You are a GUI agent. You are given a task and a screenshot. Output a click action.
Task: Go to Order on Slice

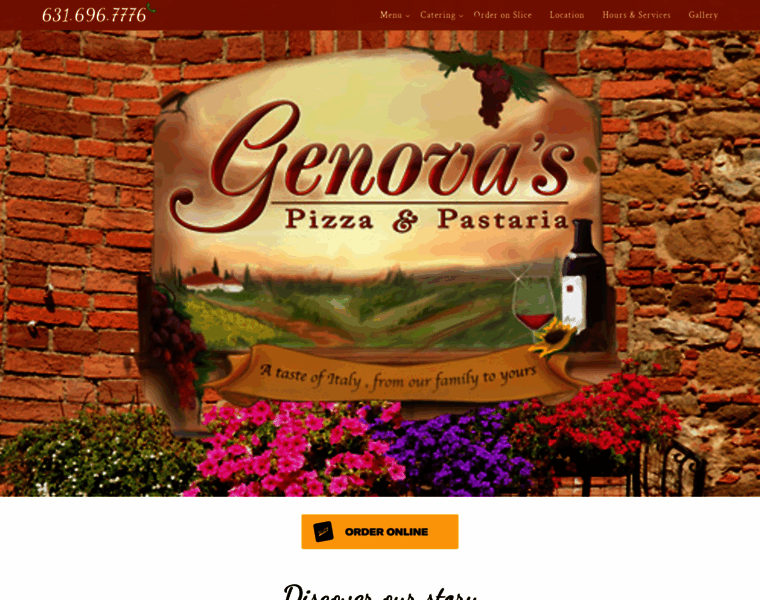point(502,15)
